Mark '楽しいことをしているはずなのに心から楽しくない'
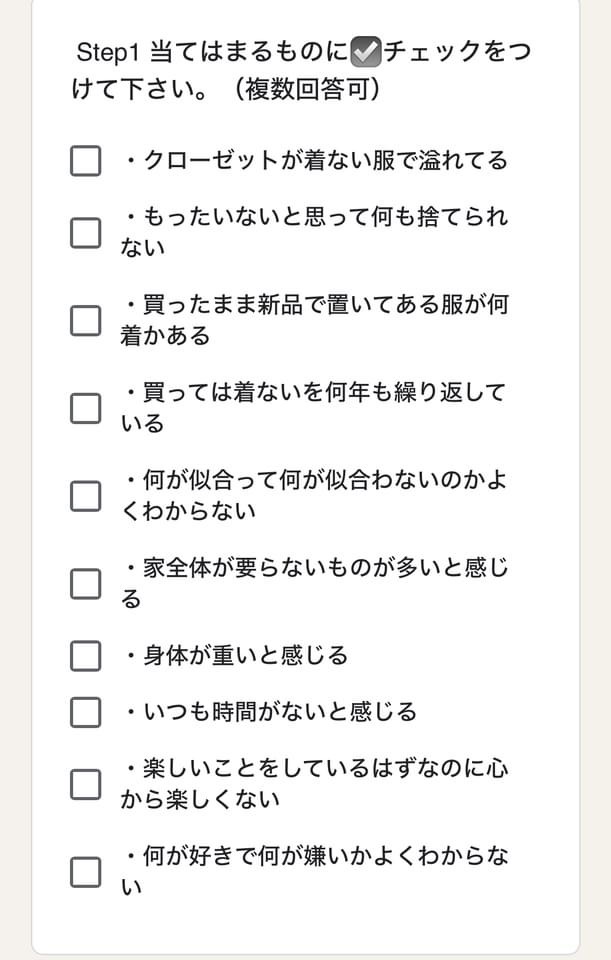611x960 pixels. point(86,784)
